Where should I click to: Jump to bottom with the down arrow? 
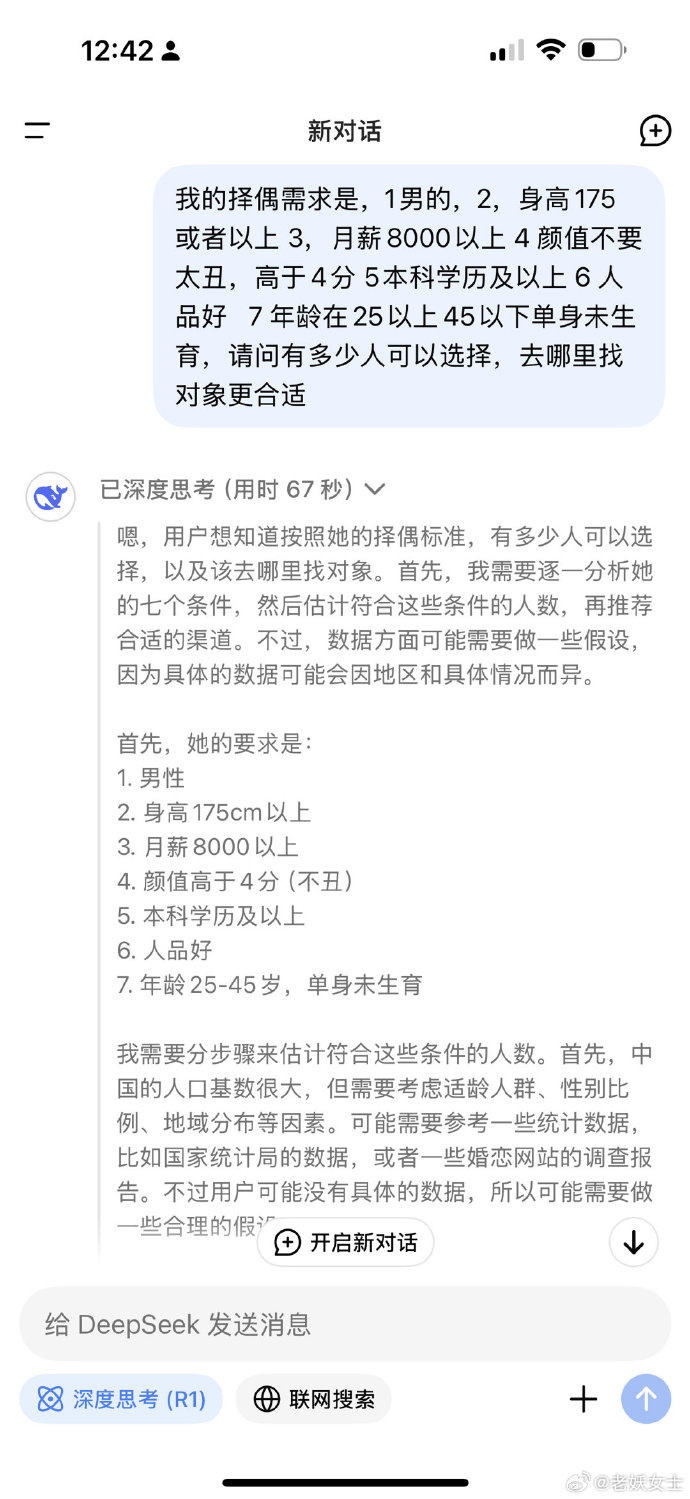point(634,1242)
